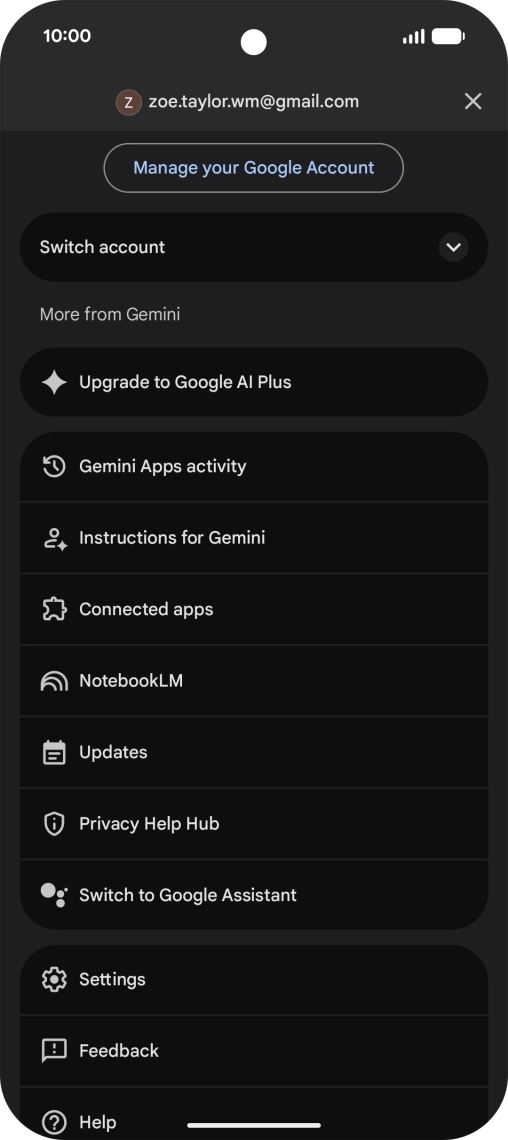The image size is (508, 1140).
Task: Send Feedback
Action: click(254, 1051)
